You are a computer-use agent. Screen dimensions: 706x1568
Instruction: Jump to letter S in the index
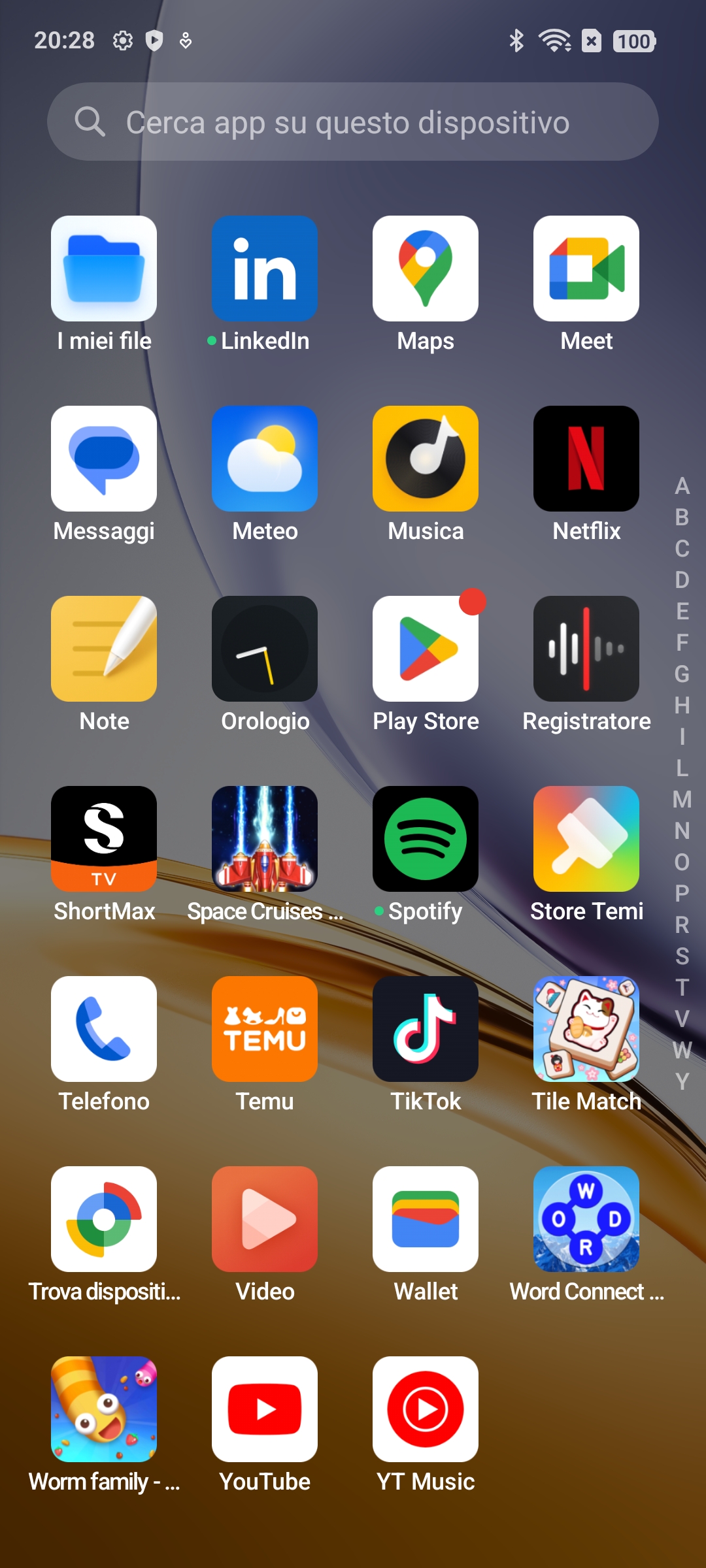pyautogui.click(x=682, y=956)
